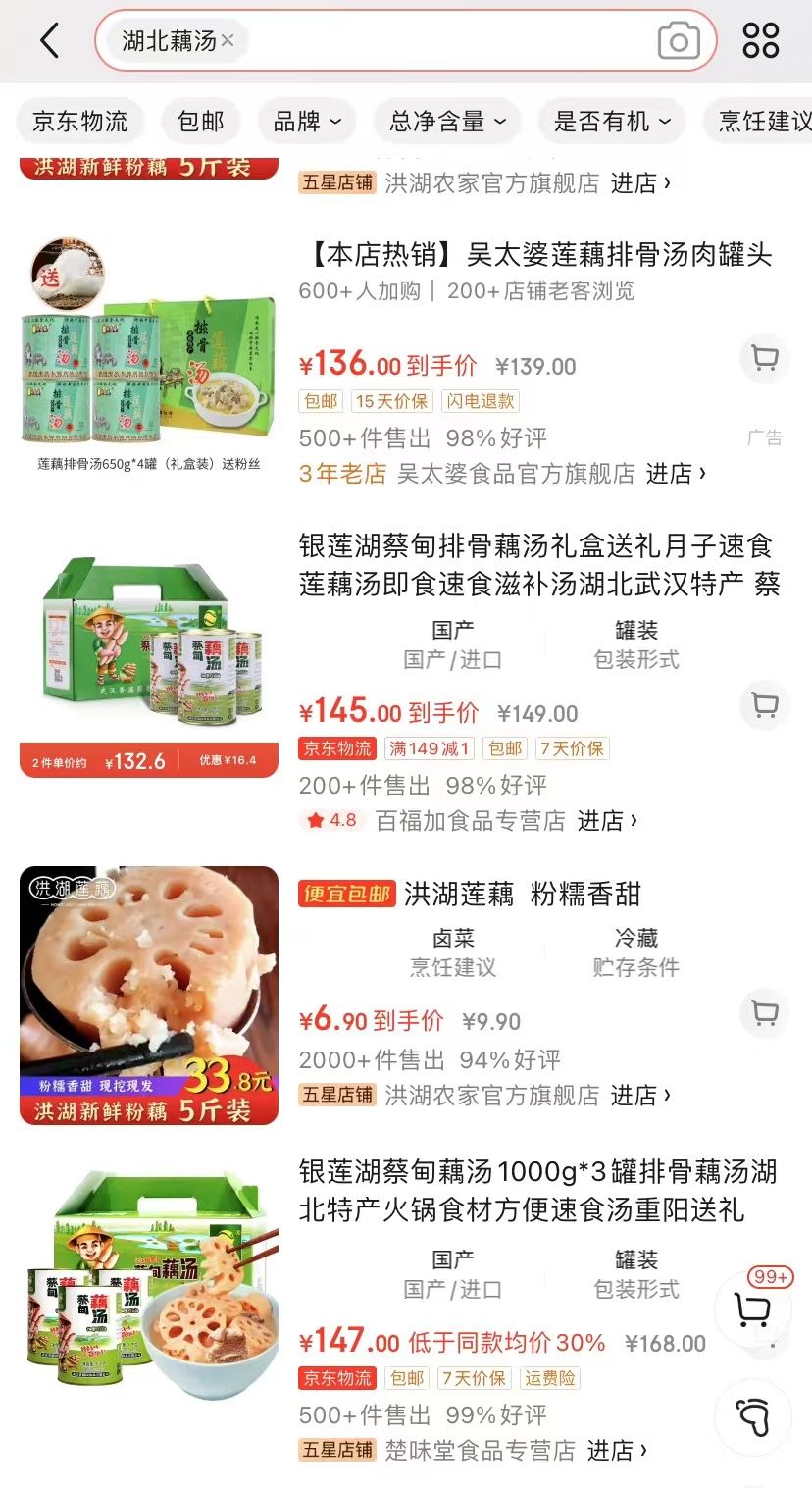View the 蔡甸藕汤 1000g*3罐 product

[537, 1190]
